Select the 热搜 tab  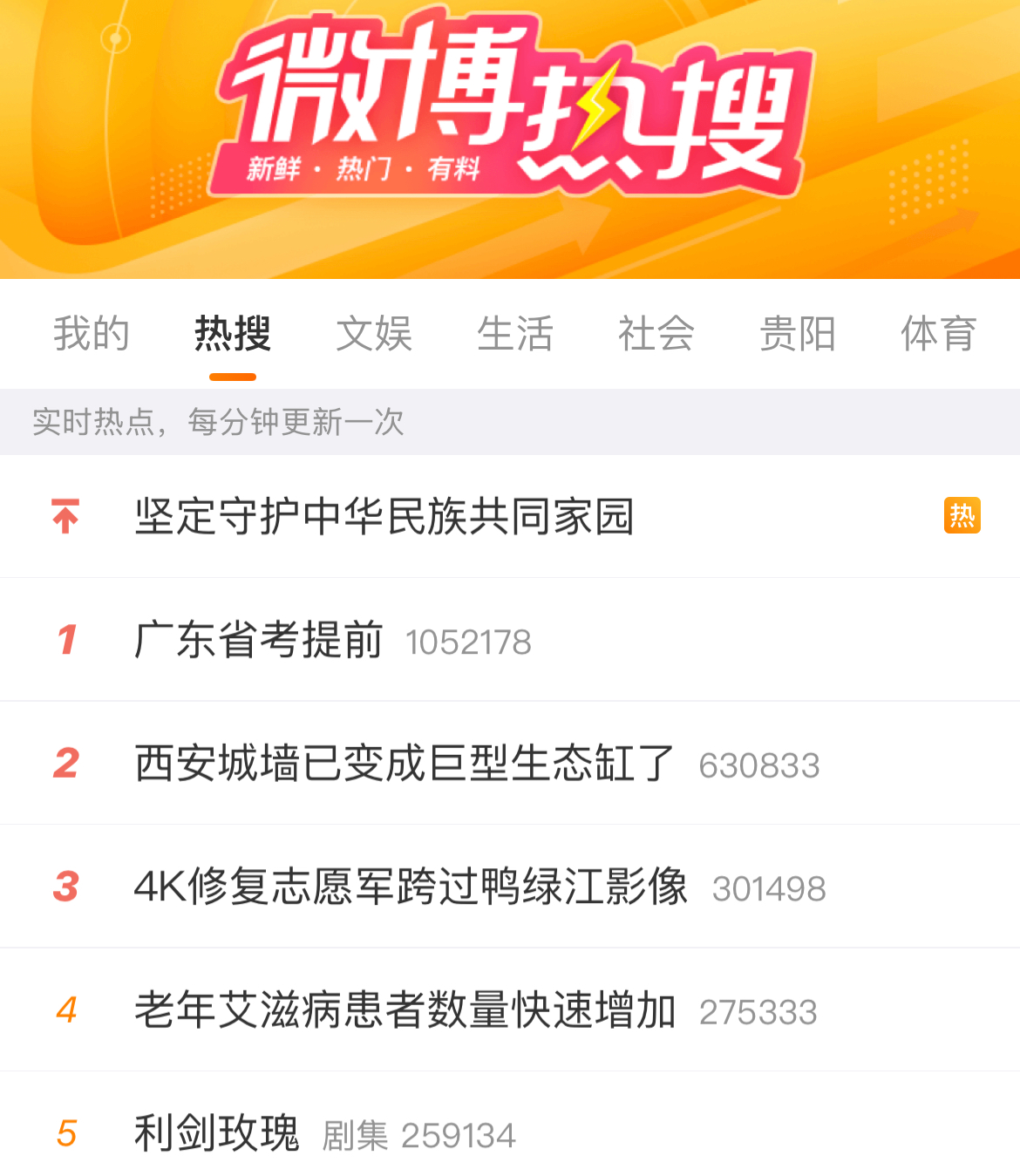point(233,334)
